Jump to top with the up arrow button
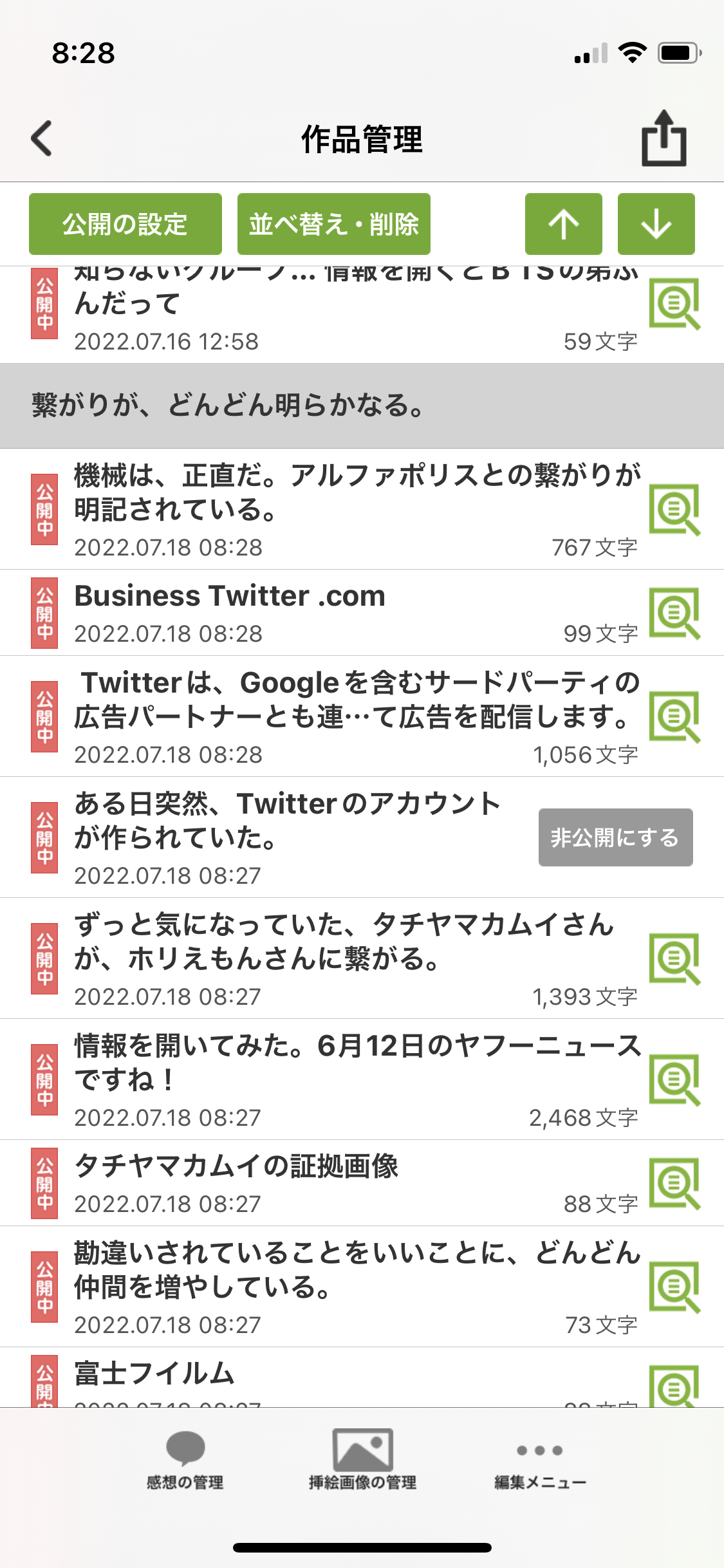The height and width of the screenshot is (1568, 724). point(563,224)
